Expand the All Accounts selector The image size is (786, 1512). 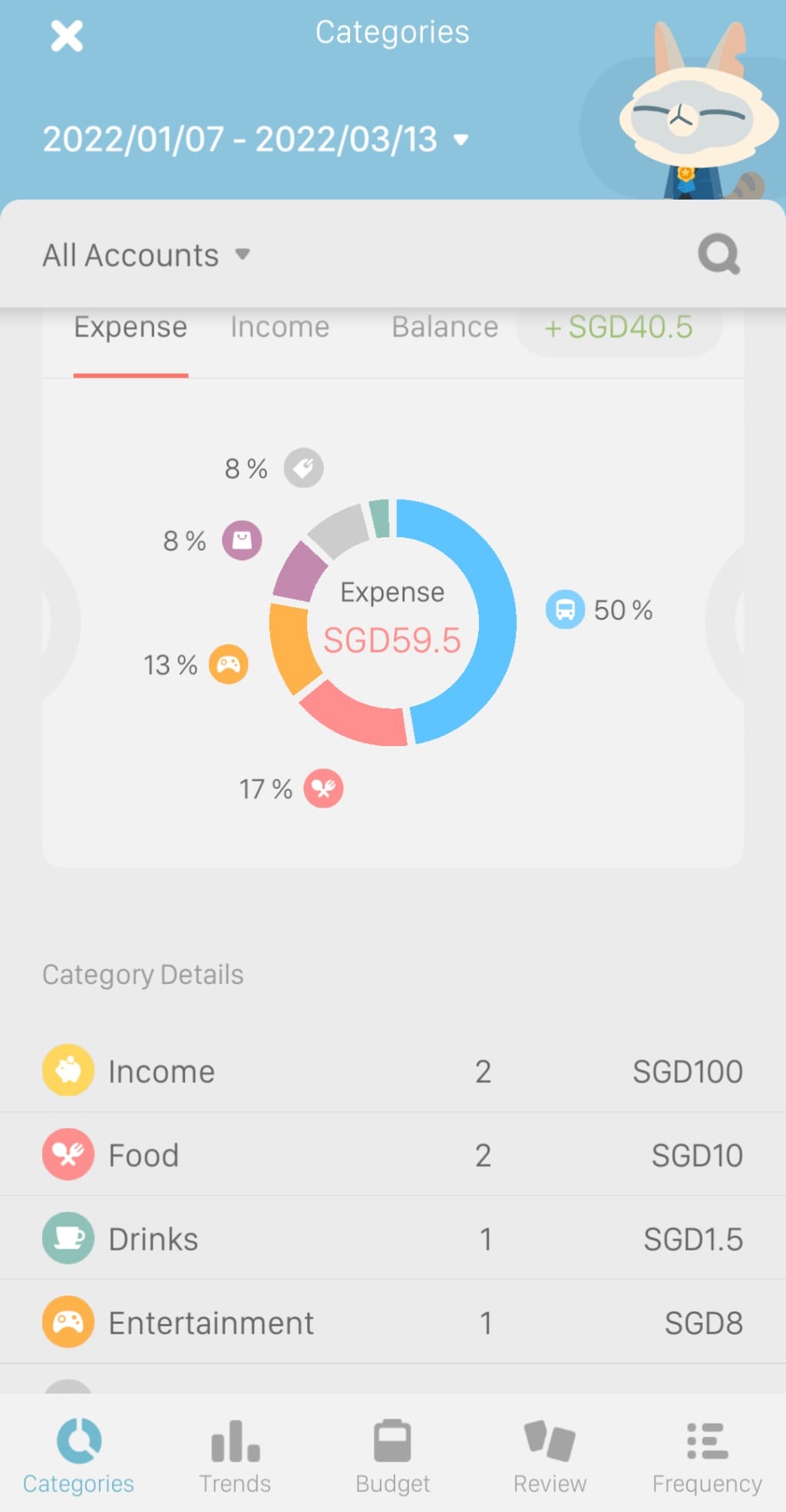(147, 255)
